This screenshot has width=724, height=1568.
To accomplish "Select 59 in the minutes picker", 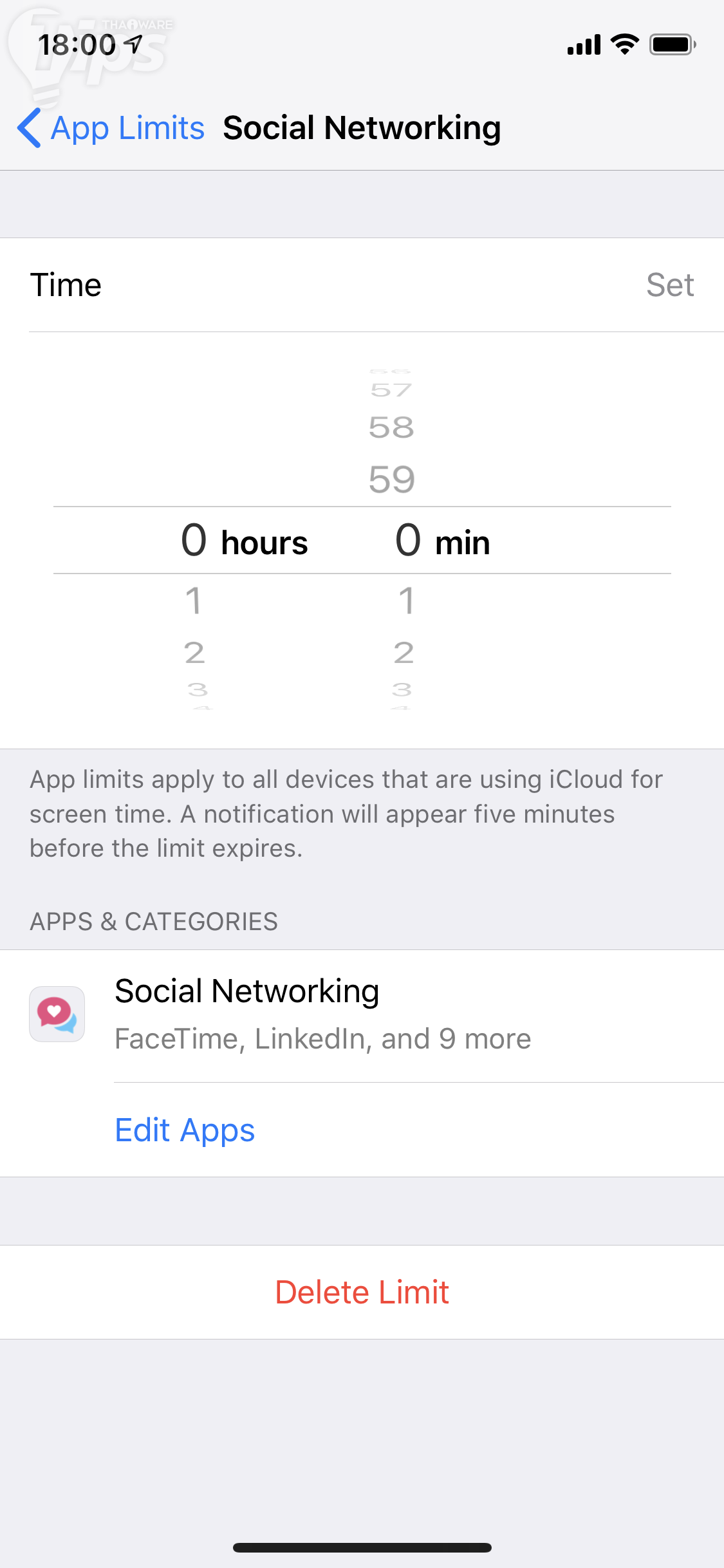I will (392, 480).
